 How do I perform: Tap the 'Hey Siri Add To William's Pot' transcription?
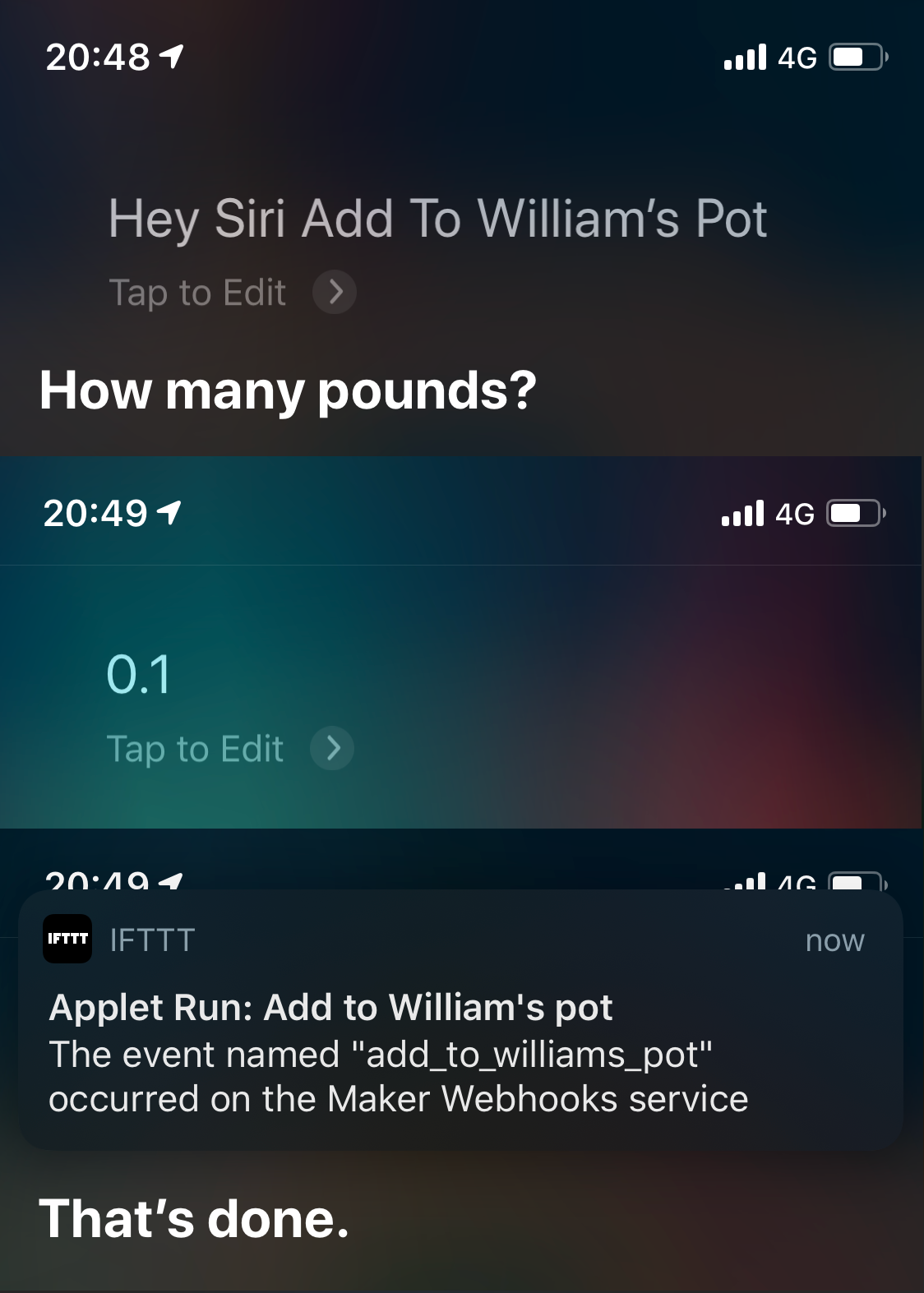pos(437,219)
